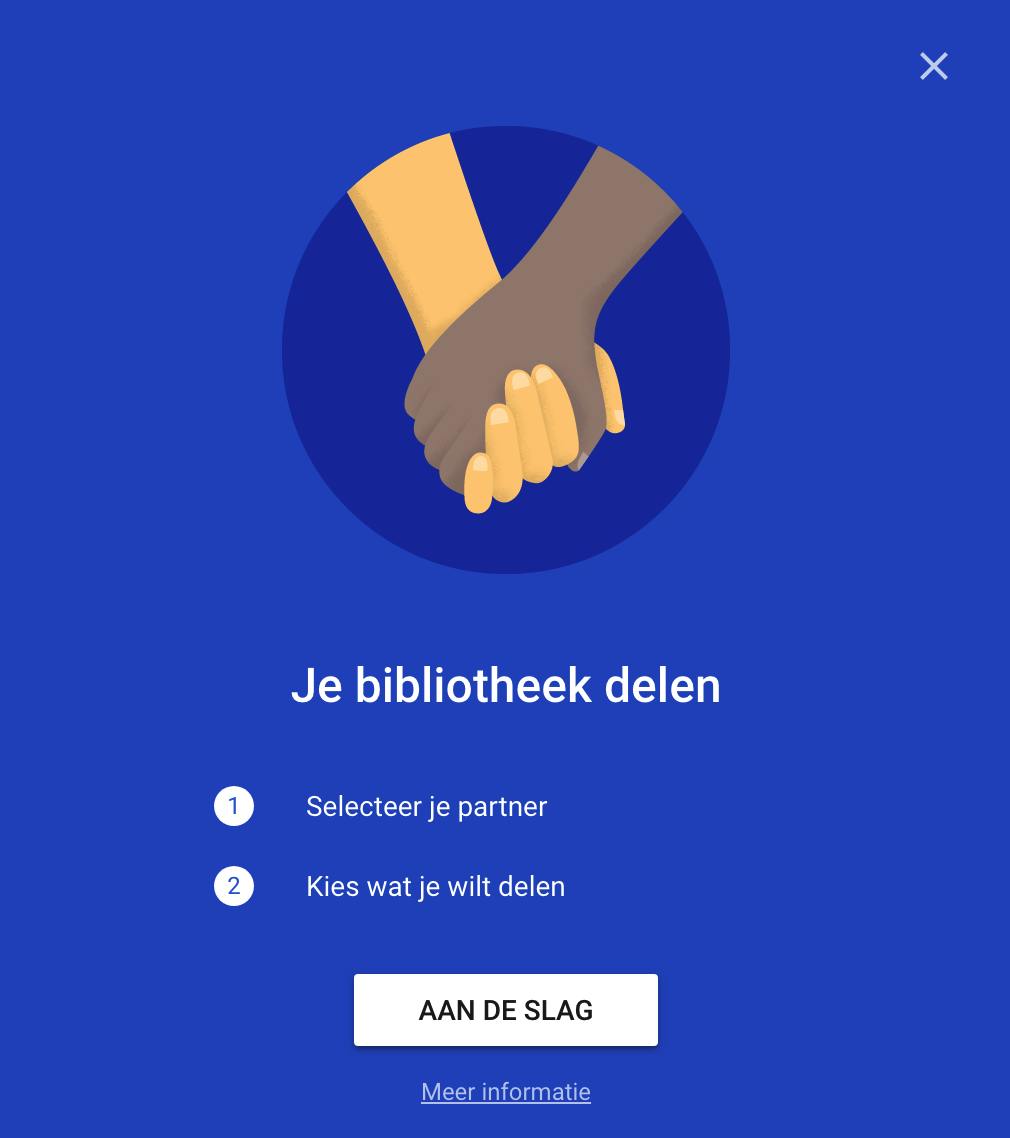Tap the AAN DE SLAG button

[505, 1010]
